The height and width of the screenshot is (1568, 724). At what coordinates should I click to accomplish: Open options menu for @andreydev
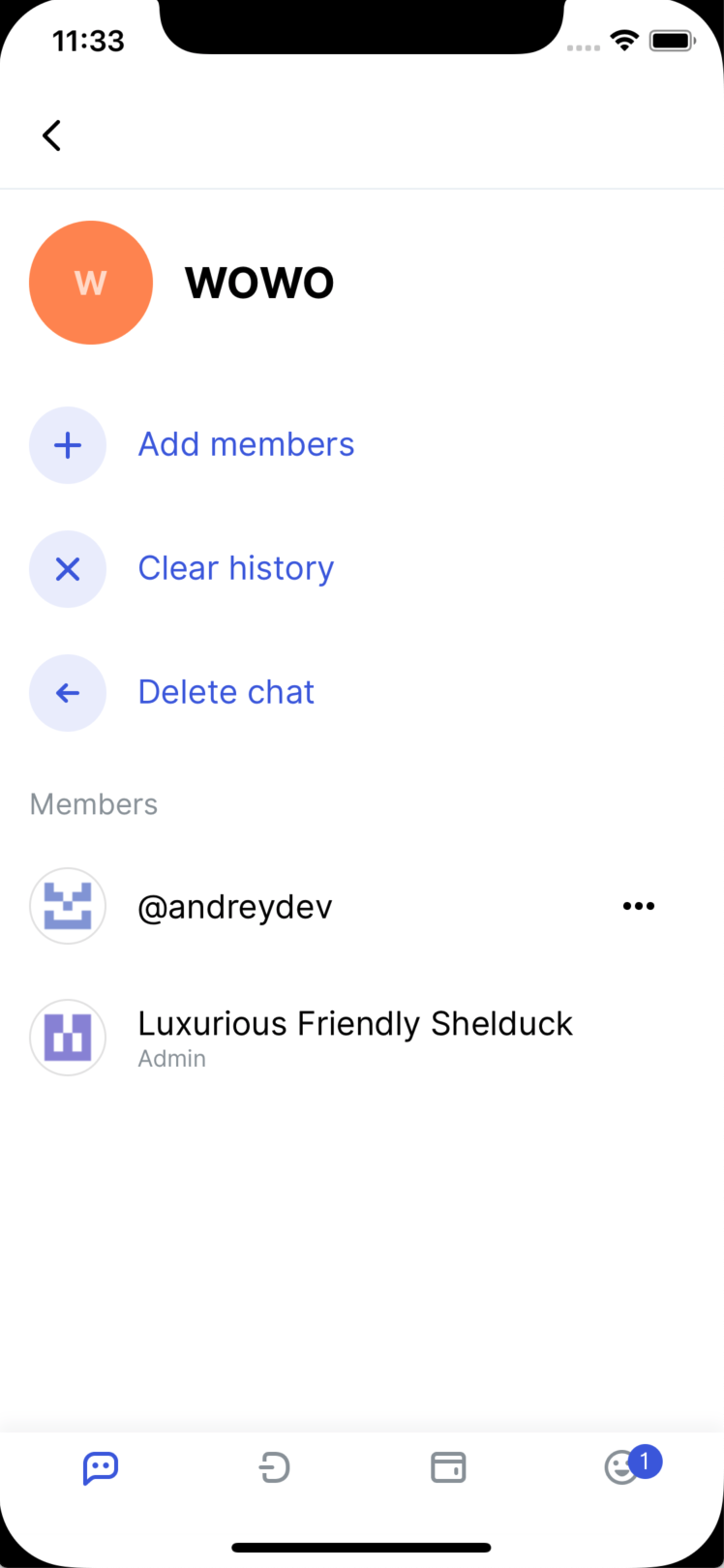point(638,906)
